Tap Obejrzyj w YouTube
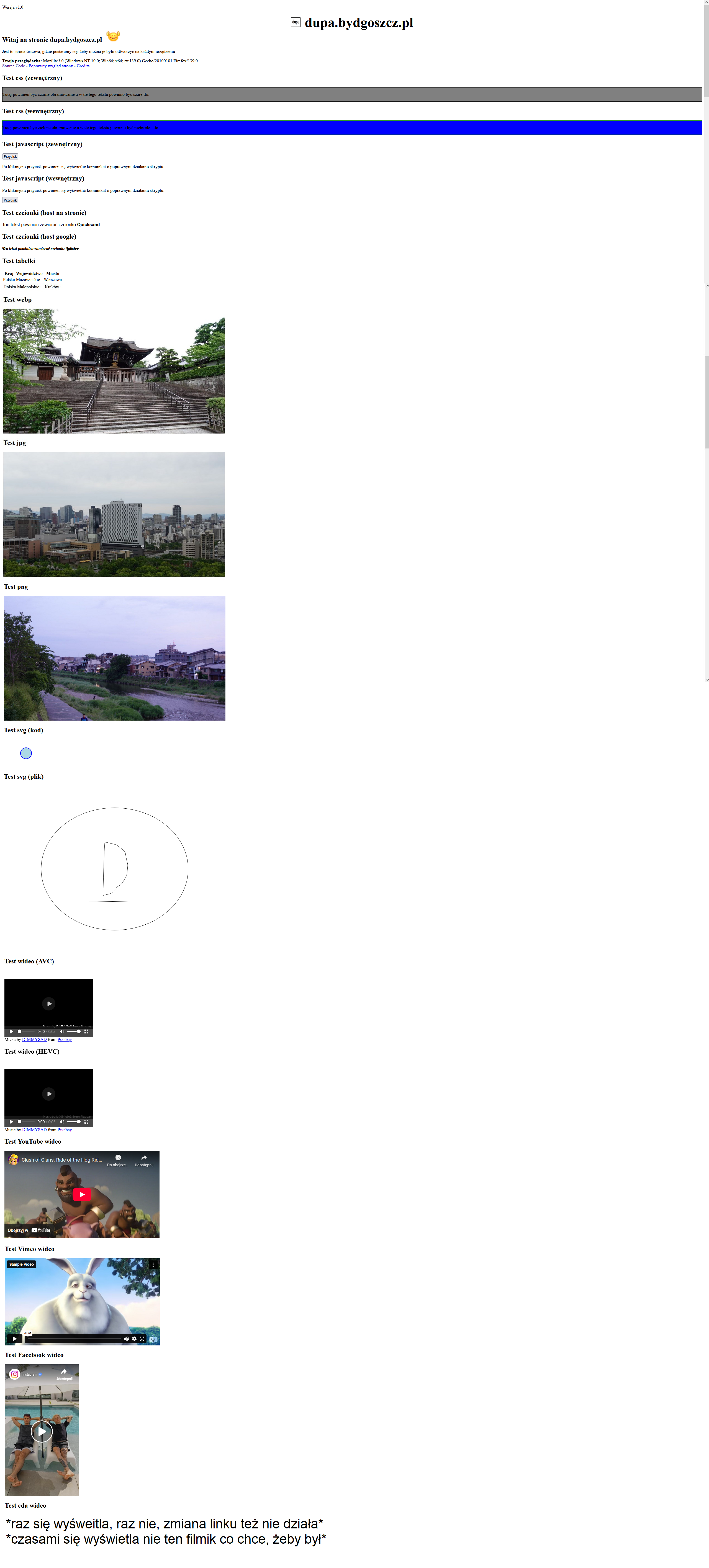The image size is (709, 1568). coord(29,1230)
